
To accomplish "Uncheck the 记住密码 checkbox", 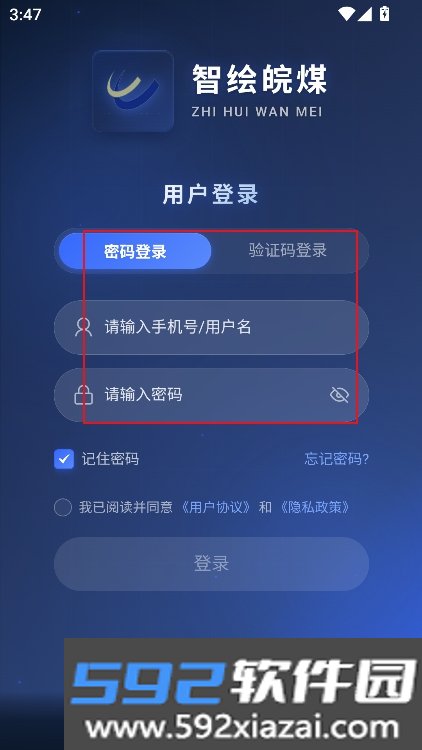I will point(64,459).
